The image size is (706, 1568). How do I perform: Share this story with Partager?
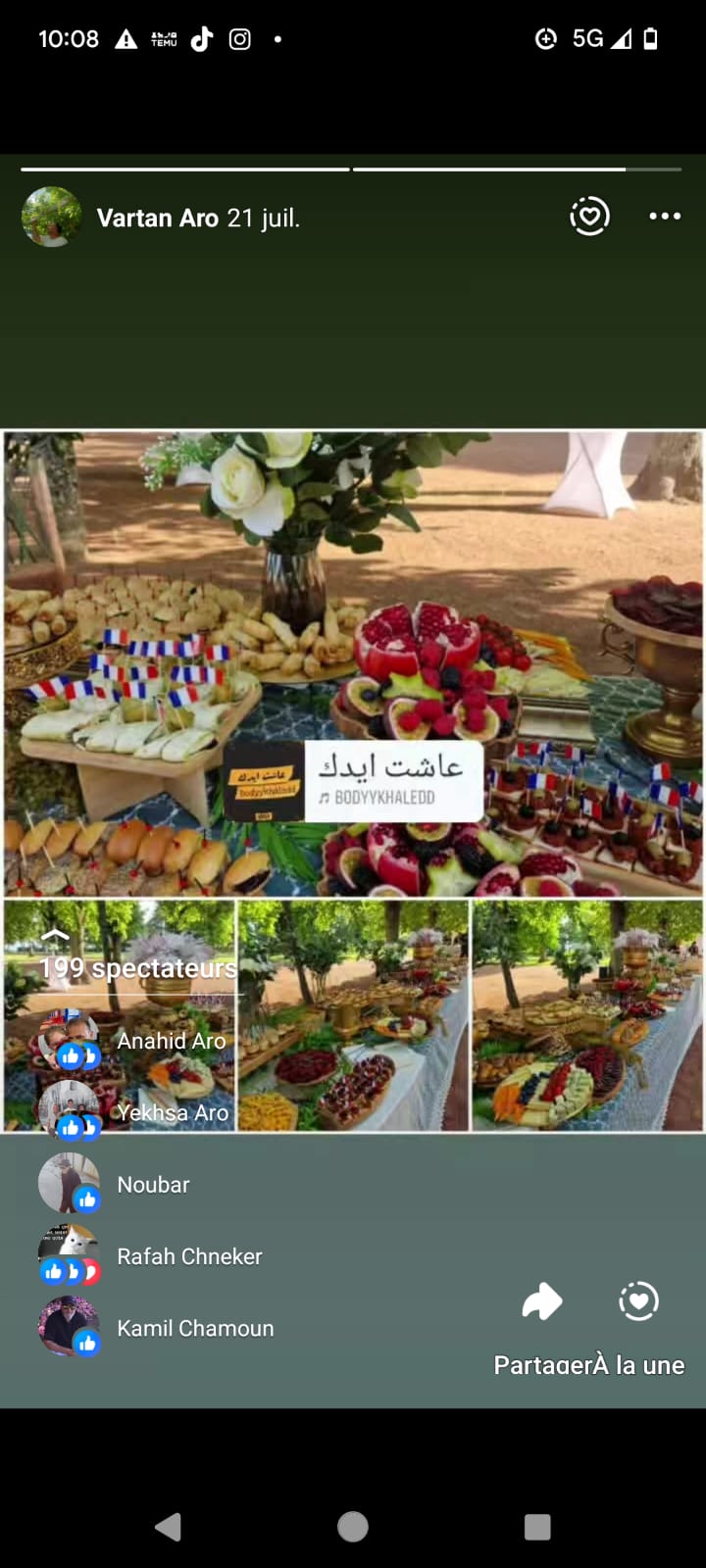(x=541, y=1302)
